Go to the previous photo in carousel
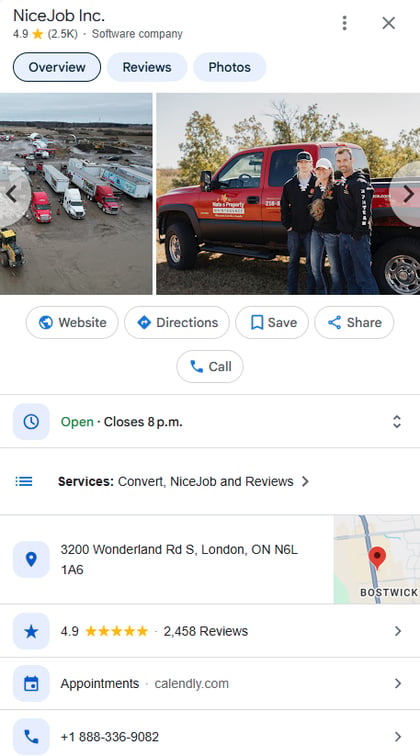Viewport: 420px width, 756px height. click(x=12, y=194)
